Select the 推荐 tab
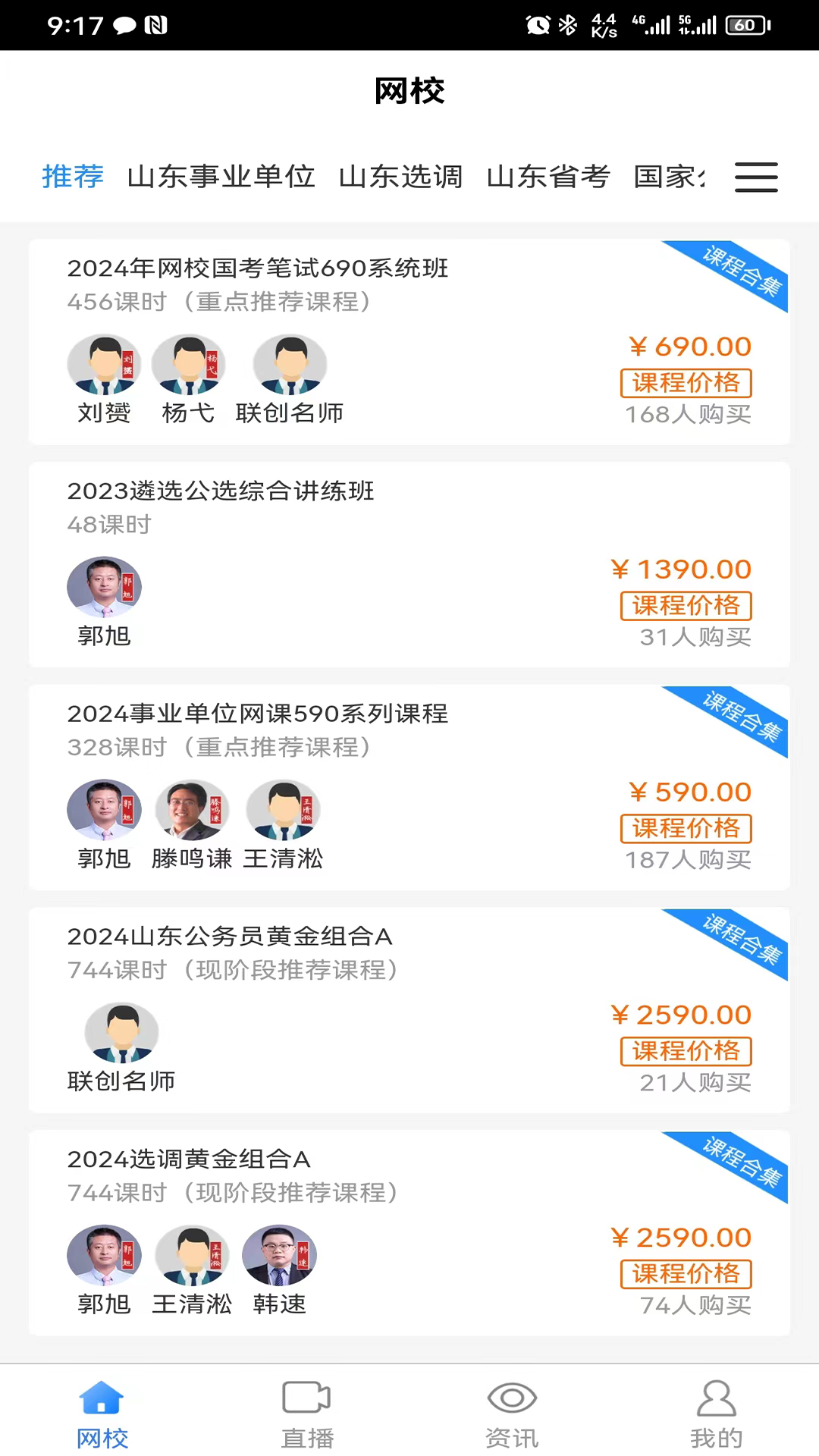 click(x=73, y=177)
